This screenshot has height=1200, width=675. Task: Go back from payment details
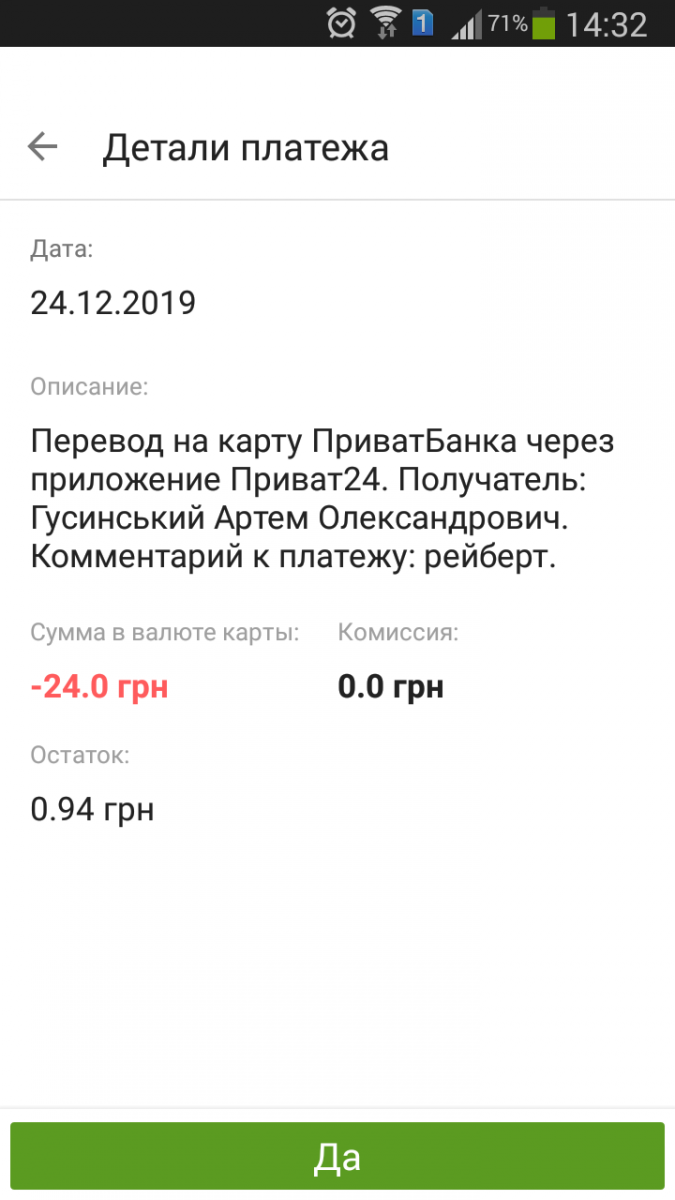(42, 147)
